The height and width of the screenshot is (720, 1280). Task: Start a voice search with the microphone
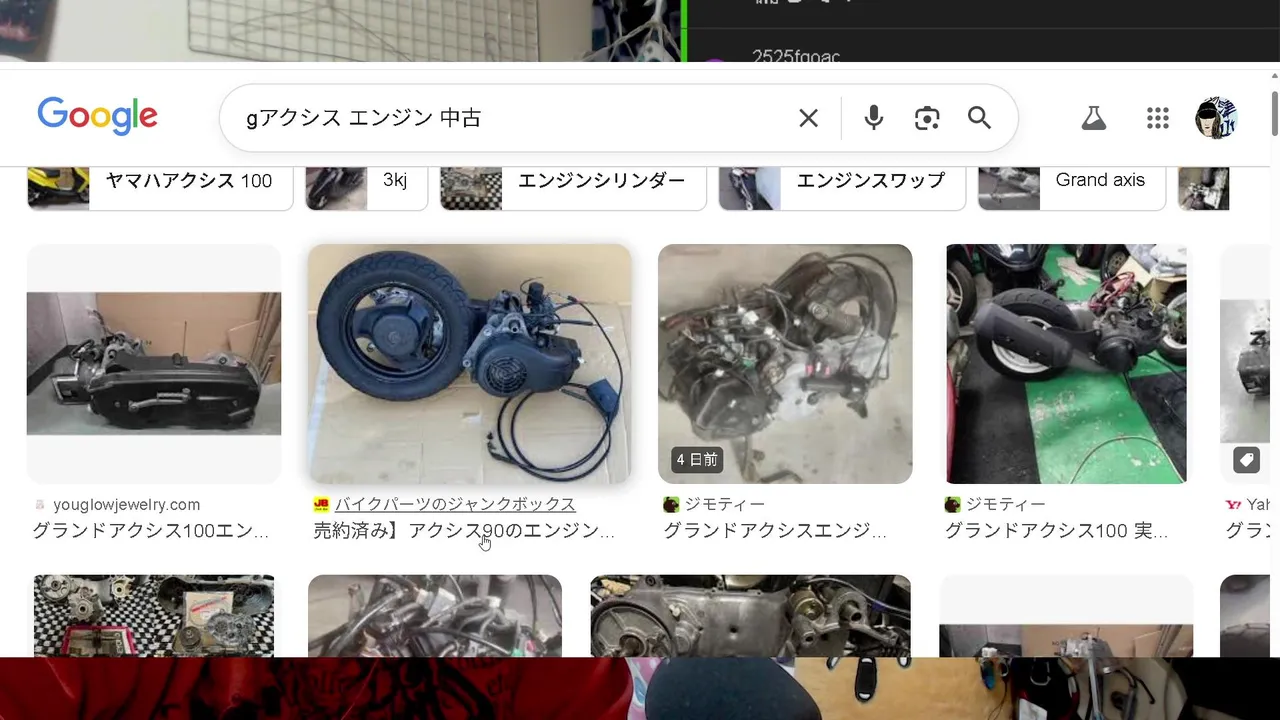pos(873,118)
